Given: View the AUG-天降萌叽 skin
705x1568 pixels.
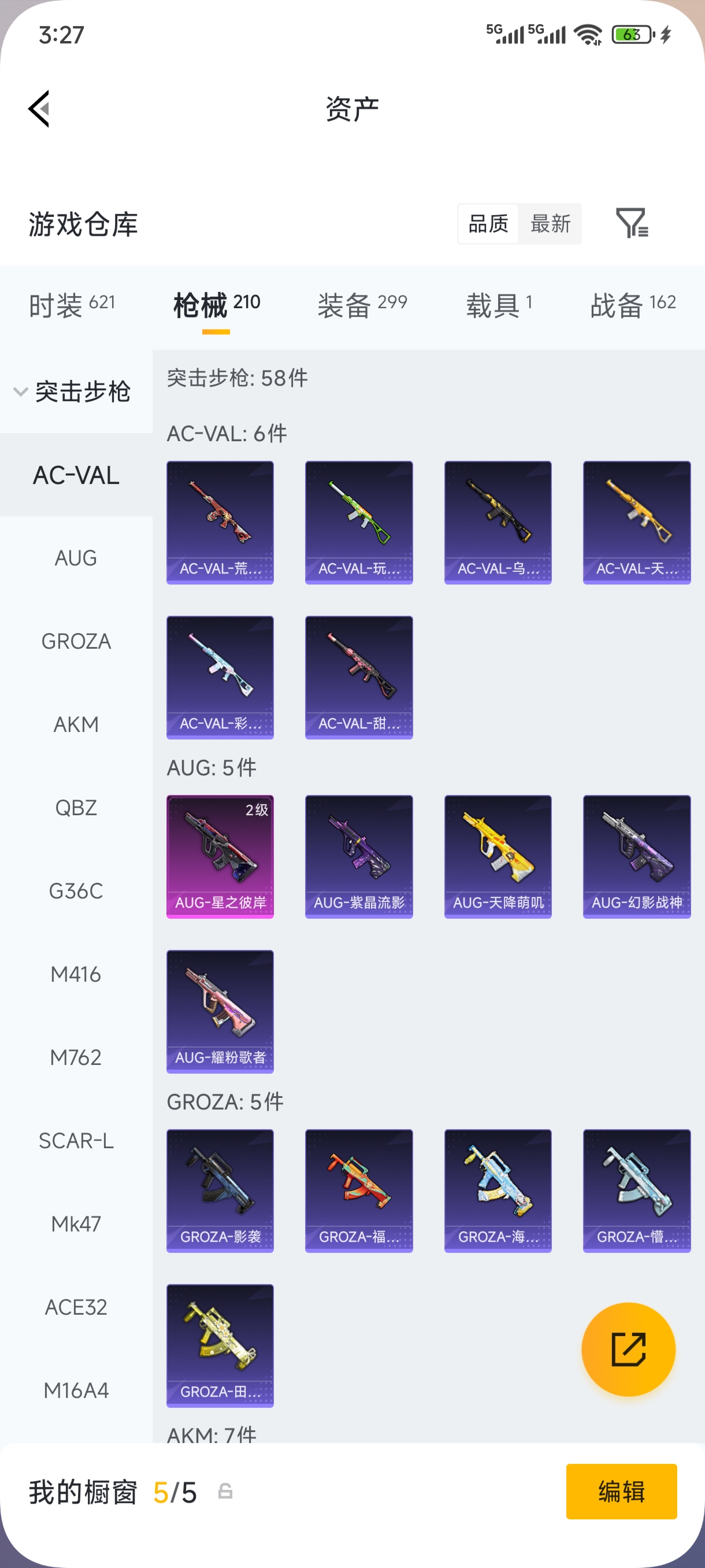Looking at the screenshot, I should [x=498, y=856].
